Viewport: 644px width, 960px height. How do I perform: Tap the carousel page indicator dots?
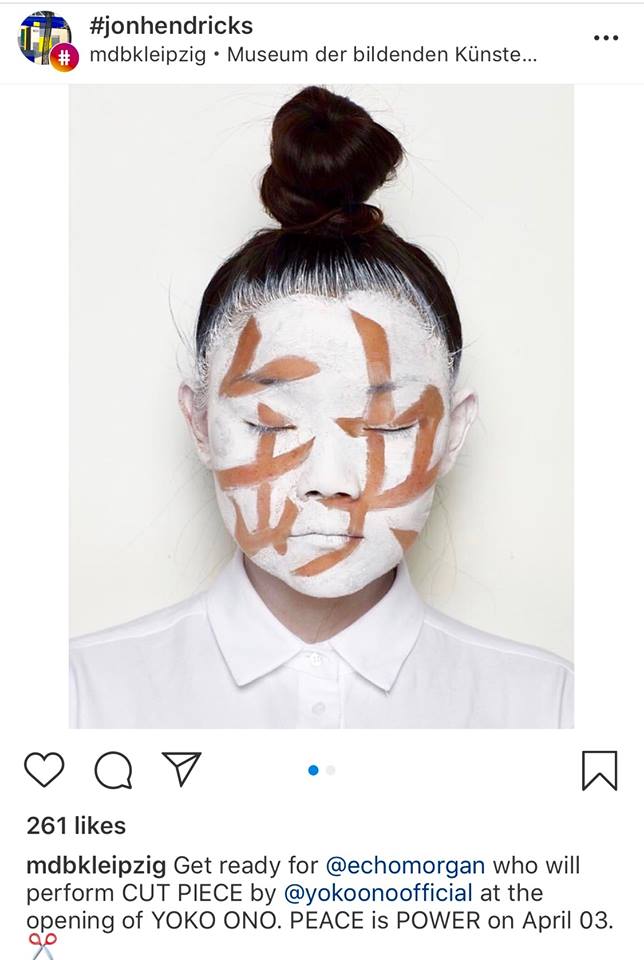[x=321, y=770]
